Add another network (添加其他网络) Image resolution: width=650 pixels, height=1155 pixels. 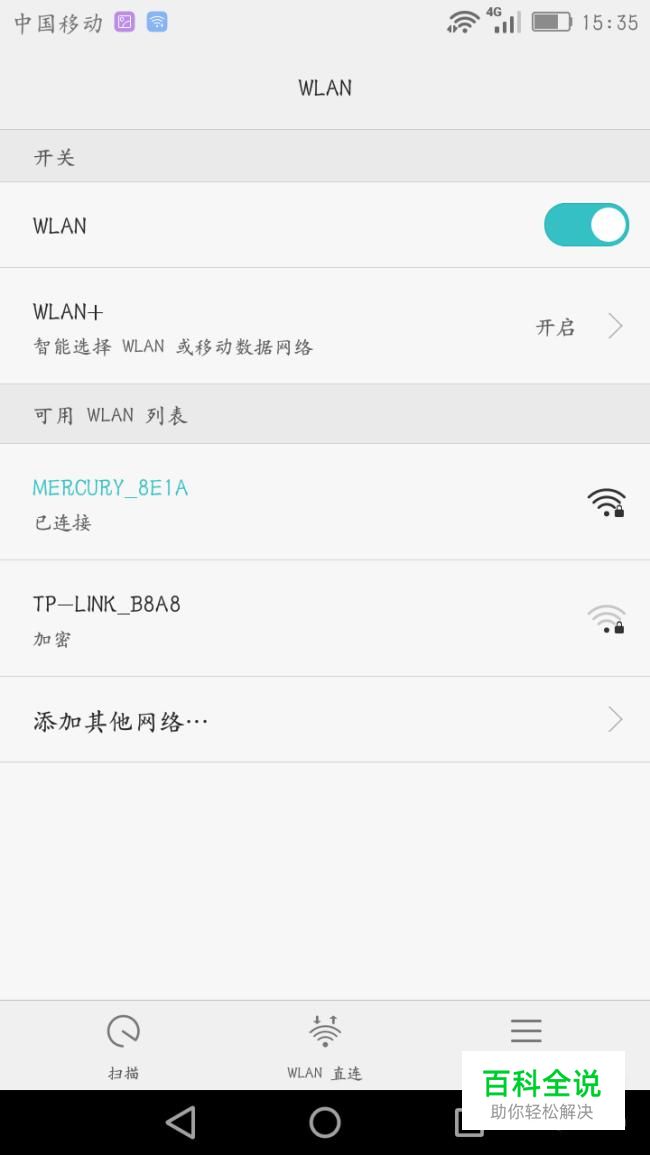point(325,720)
